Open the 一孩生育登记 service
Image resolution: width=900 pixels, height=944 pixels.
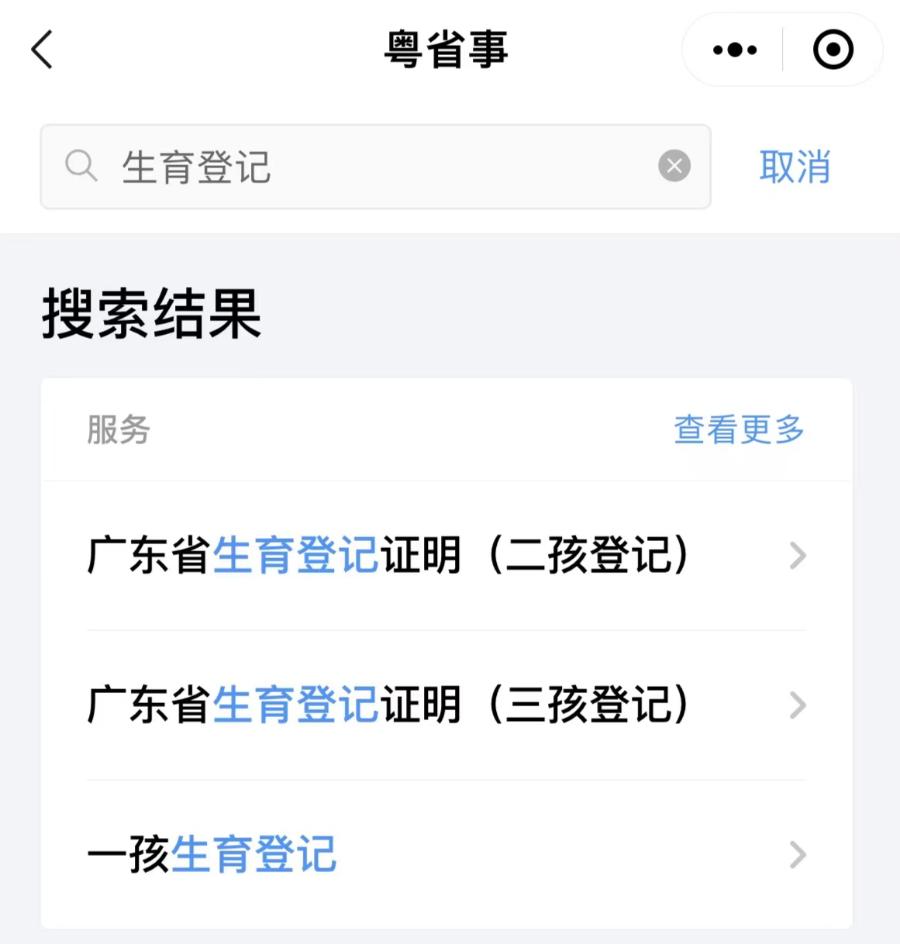pyautogui.click(x=446, y=855)
